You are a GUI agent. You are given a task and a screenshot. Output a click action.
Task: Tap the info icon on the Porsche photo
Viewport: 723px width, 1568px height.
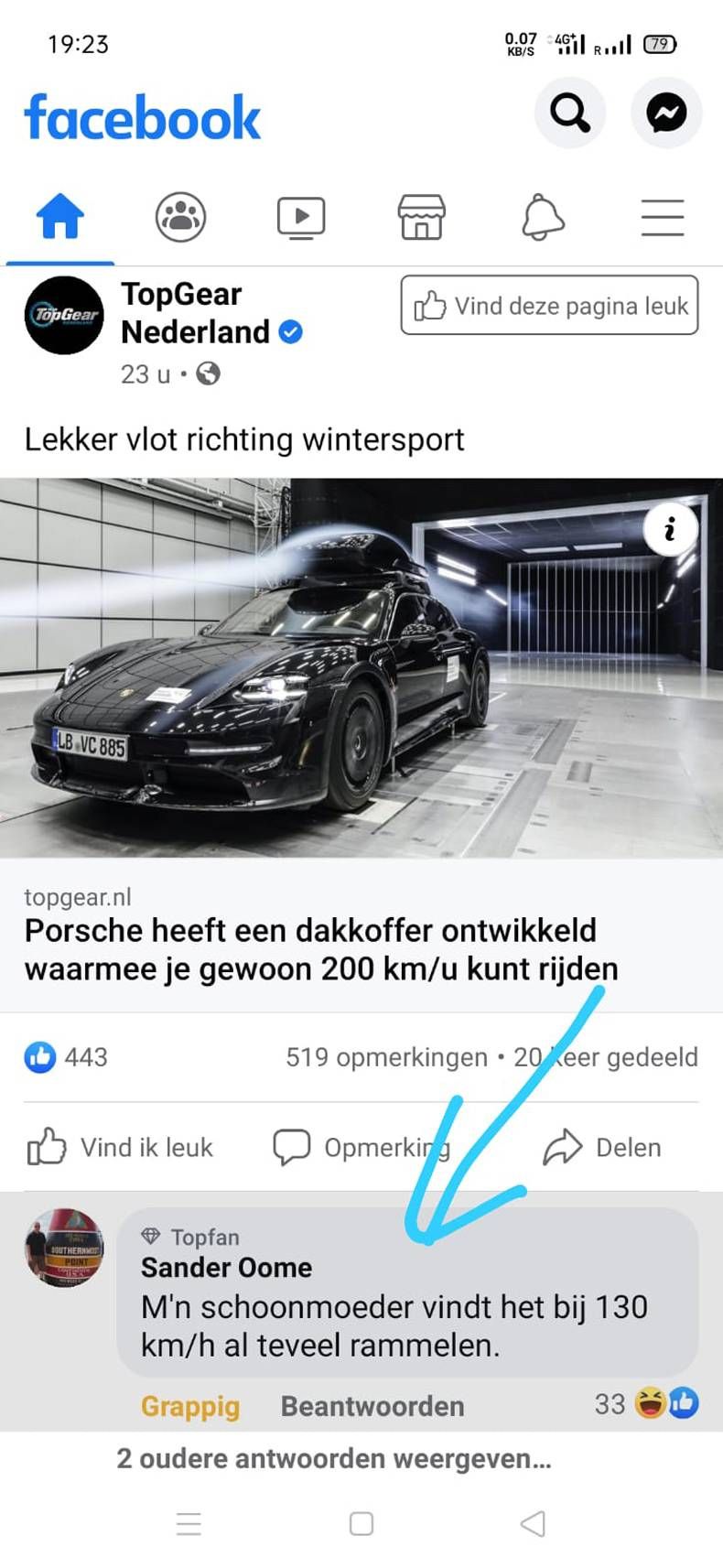(670, 529)
